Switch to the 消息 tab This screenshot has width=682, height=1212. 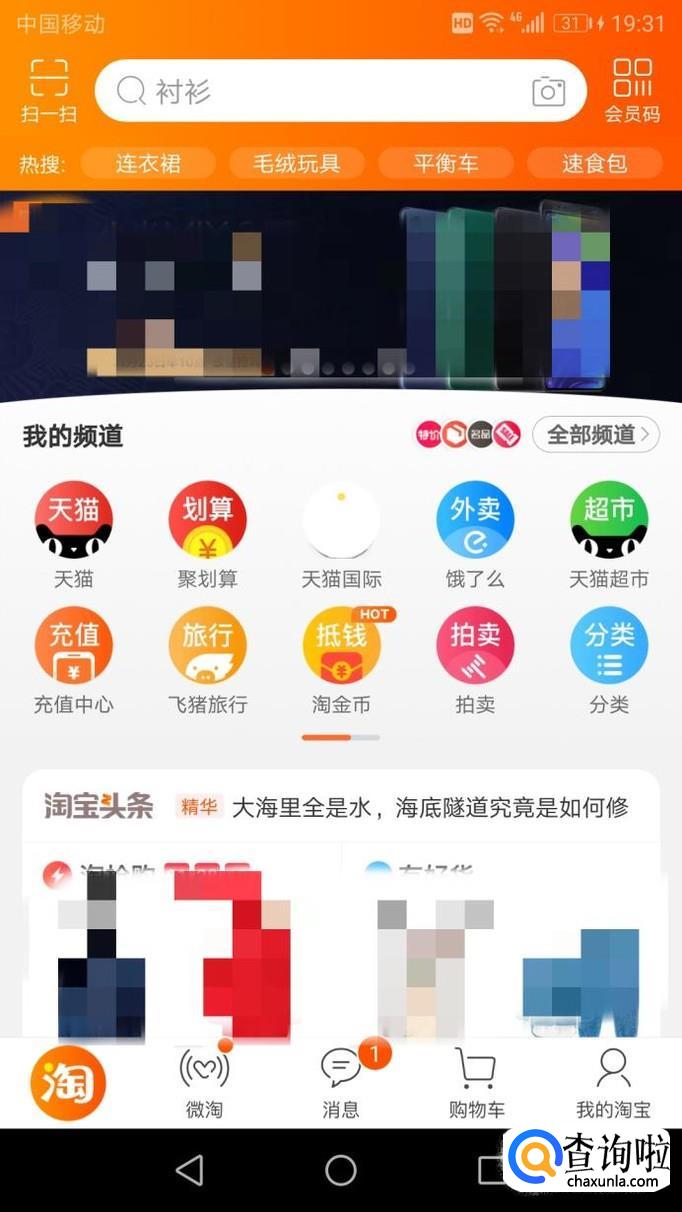point(341,1084)
